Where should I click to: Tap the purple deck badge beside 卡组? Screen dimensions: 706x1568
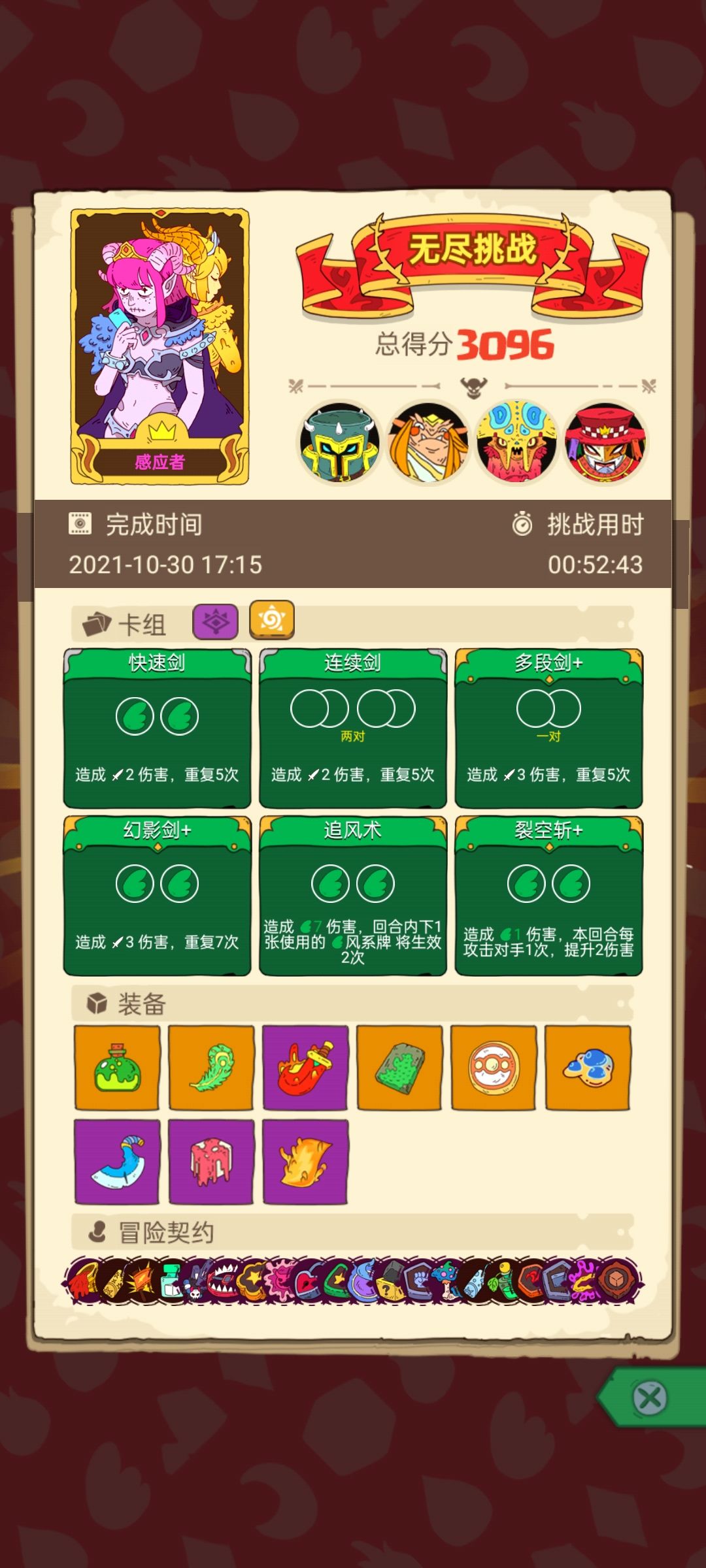click(215, 622)
